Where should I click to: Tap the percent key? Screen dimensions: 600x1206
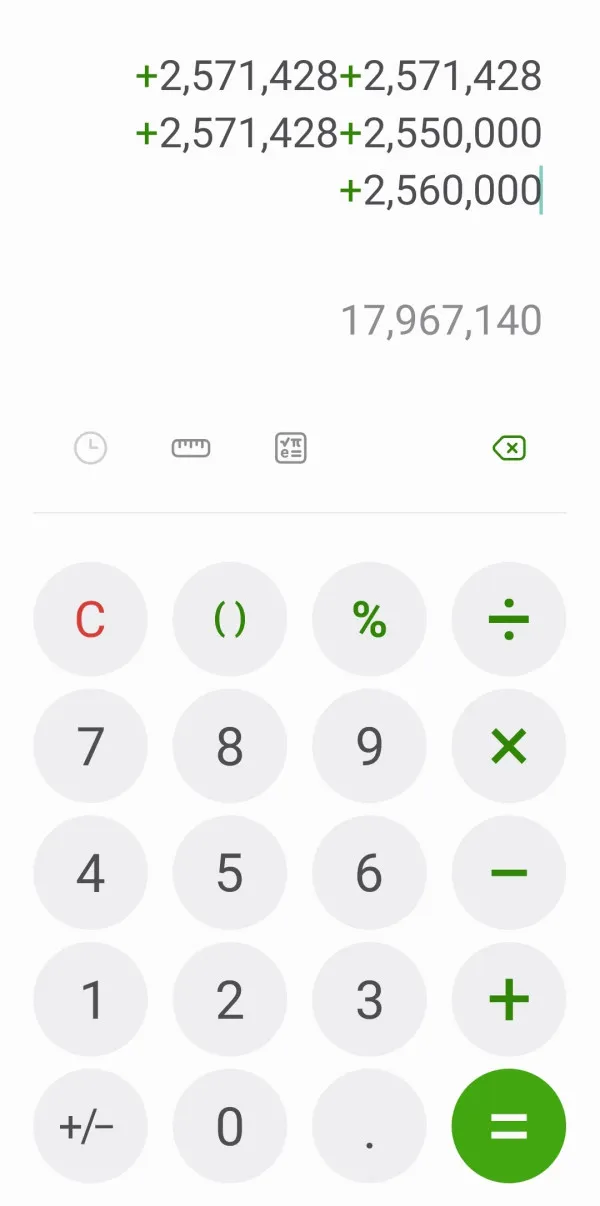point(369,619)
